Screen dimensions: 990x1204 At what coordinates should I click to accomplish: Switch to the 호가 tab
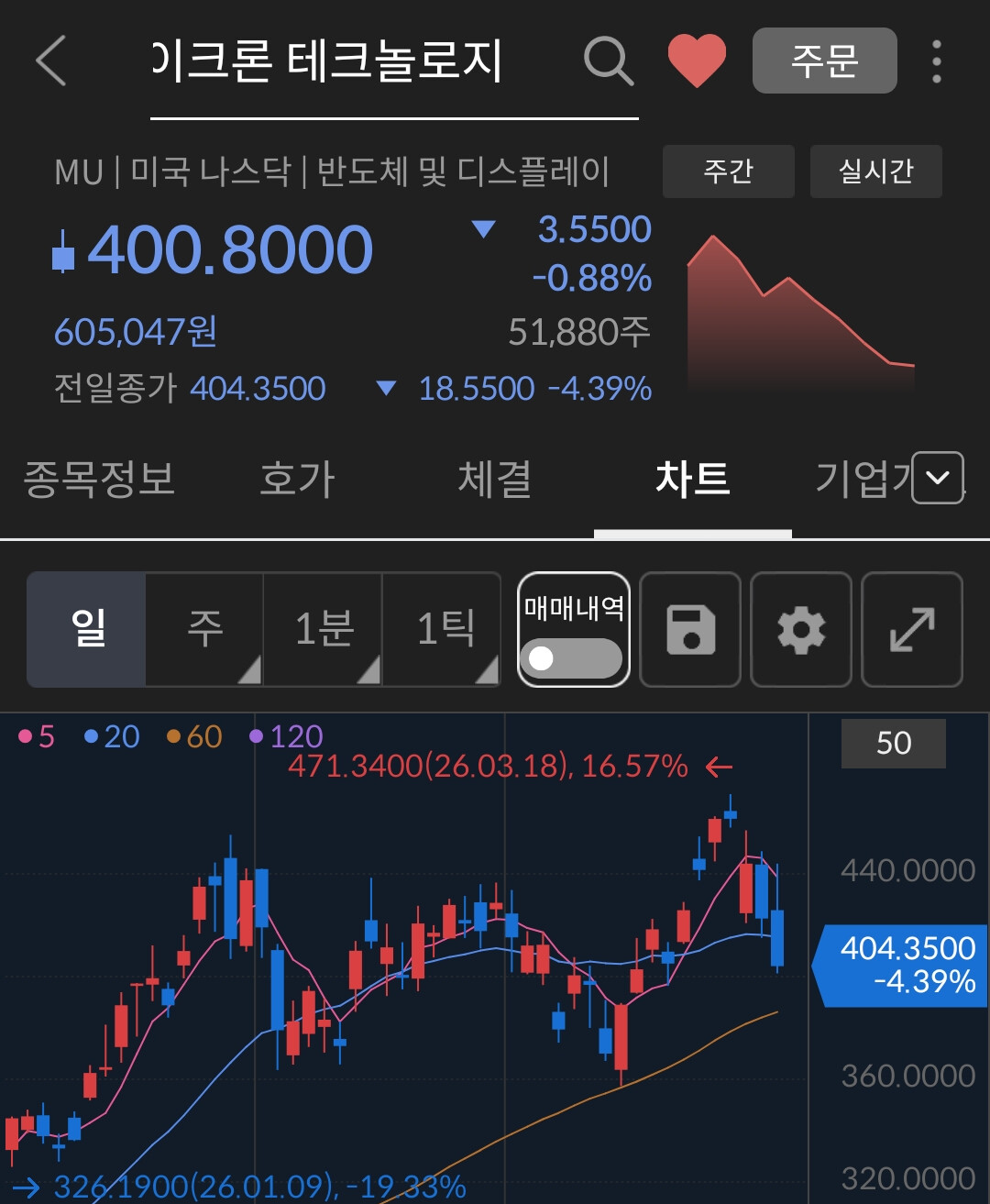tap(297, 479)
